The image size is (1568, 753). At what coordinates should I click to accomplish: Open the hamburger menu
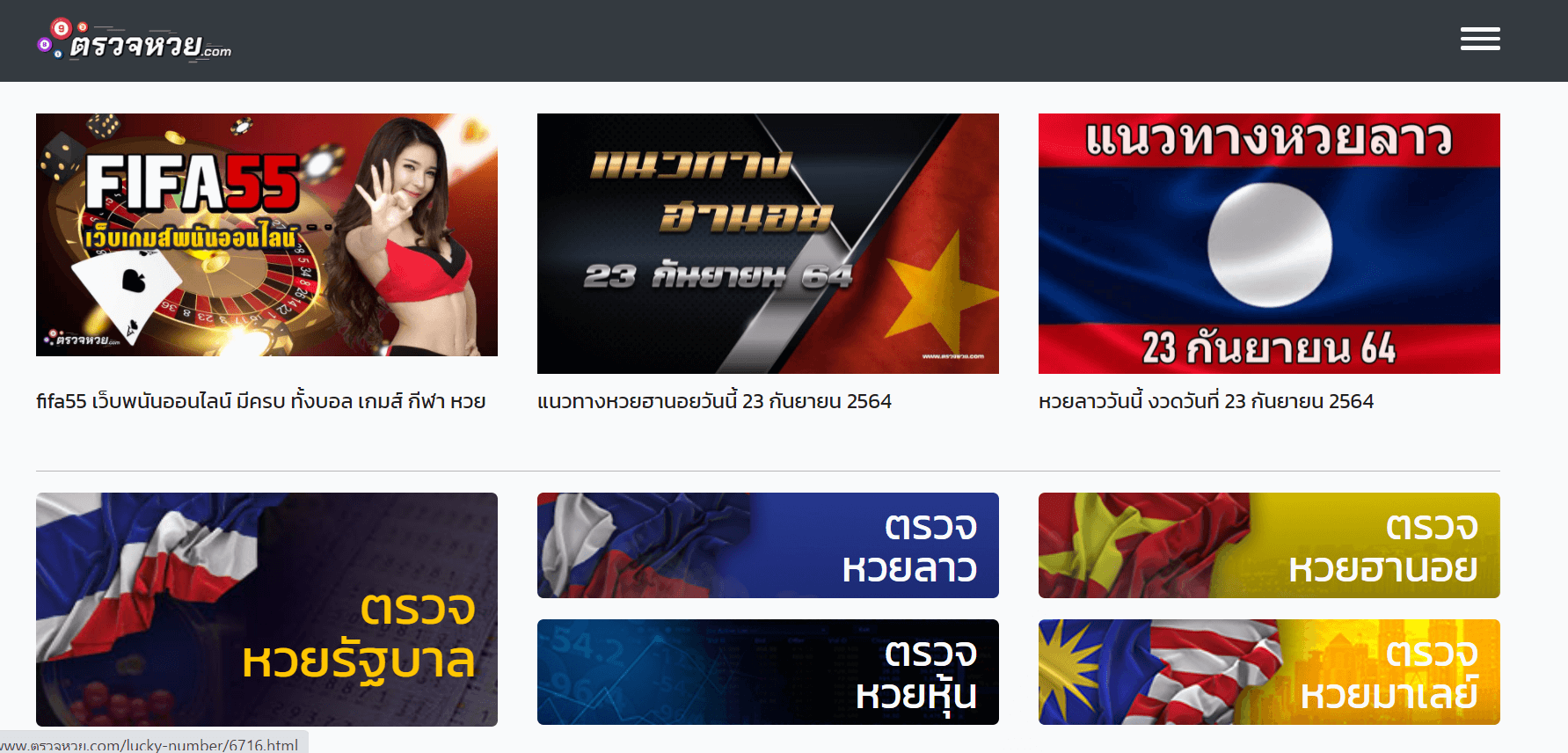point(1480,39)
